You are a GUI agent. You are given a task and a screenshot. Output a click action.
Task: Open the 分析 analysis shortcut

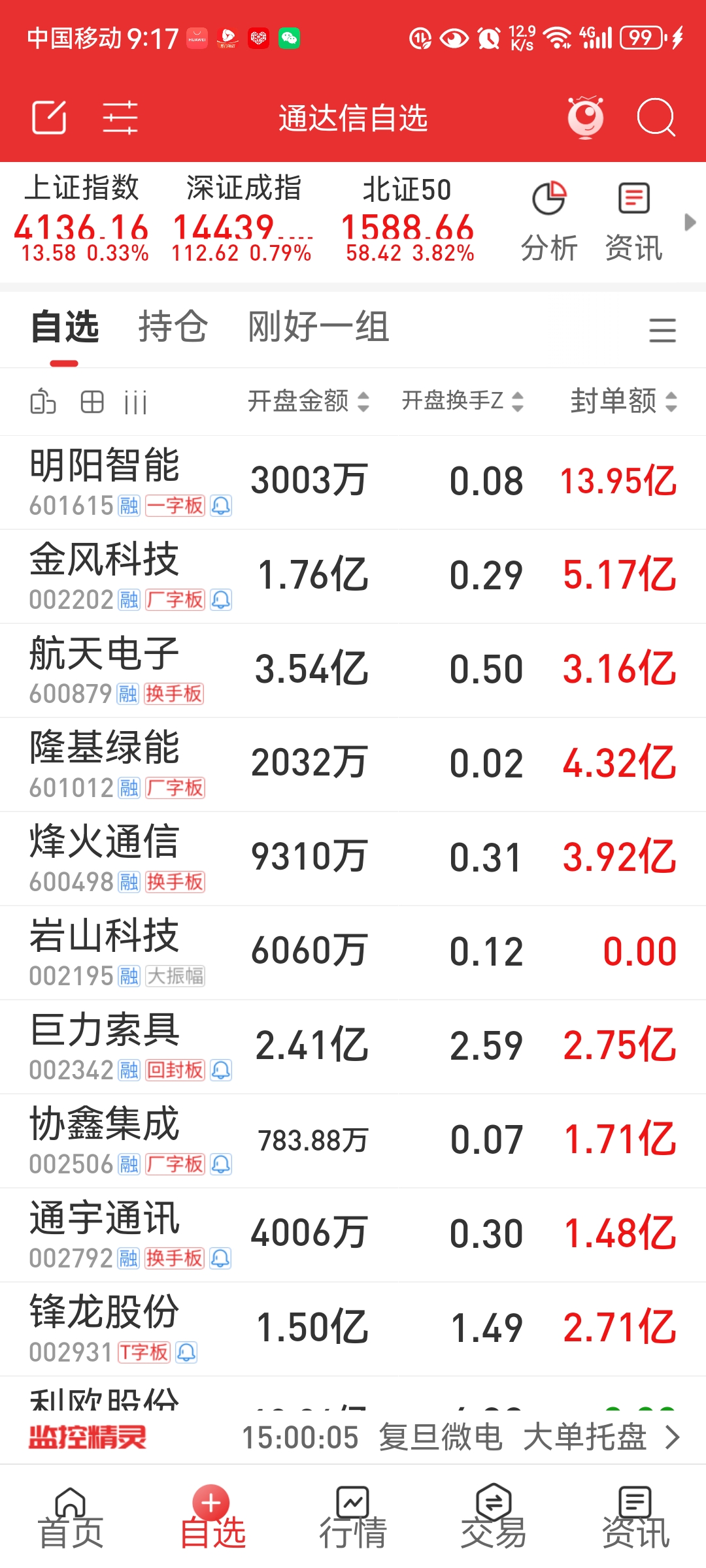tap(549, 222)
